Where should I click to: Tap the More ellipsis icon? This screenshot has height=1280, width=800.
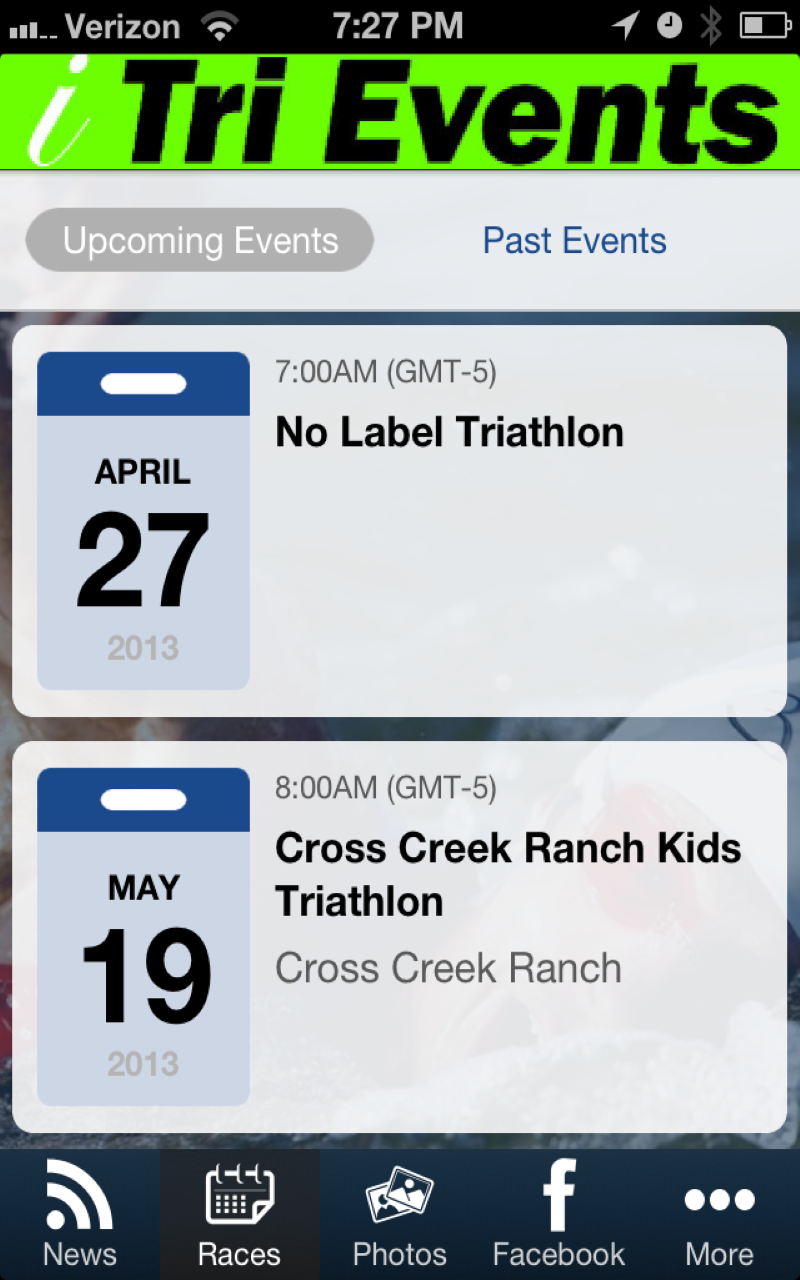pyautogui.click(x=719, y=1197)
